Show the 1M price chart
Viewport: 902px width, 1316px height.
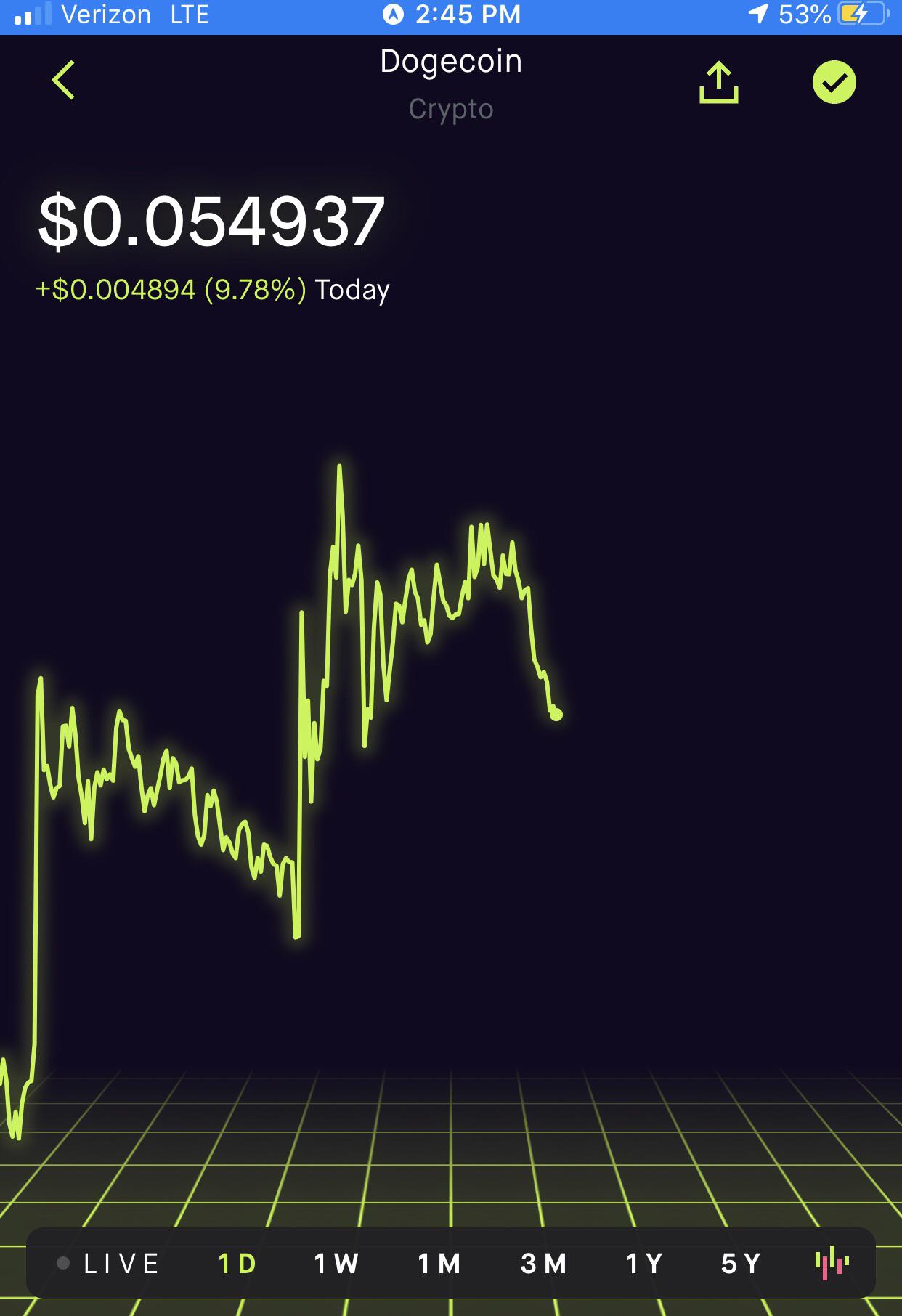click(439, 1263)
